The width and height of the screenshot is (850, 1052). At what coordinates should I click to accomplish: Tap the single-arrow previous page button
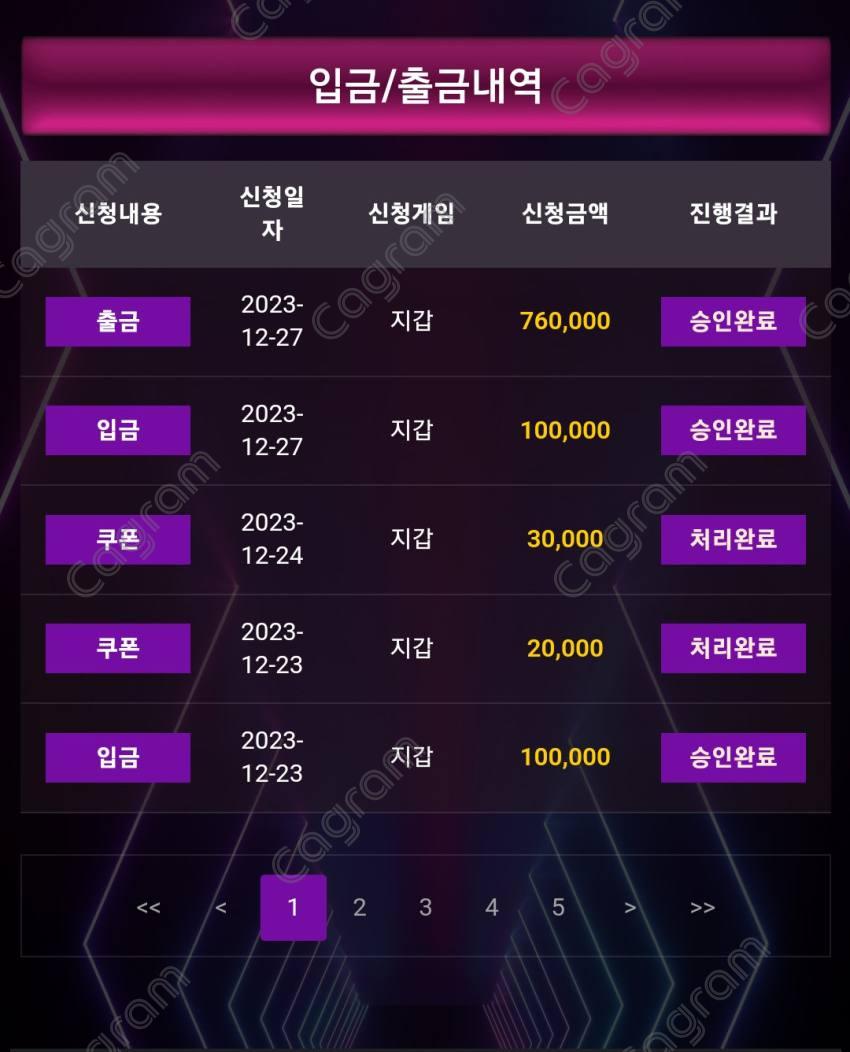pyautogui.click(x=221, y=908)
